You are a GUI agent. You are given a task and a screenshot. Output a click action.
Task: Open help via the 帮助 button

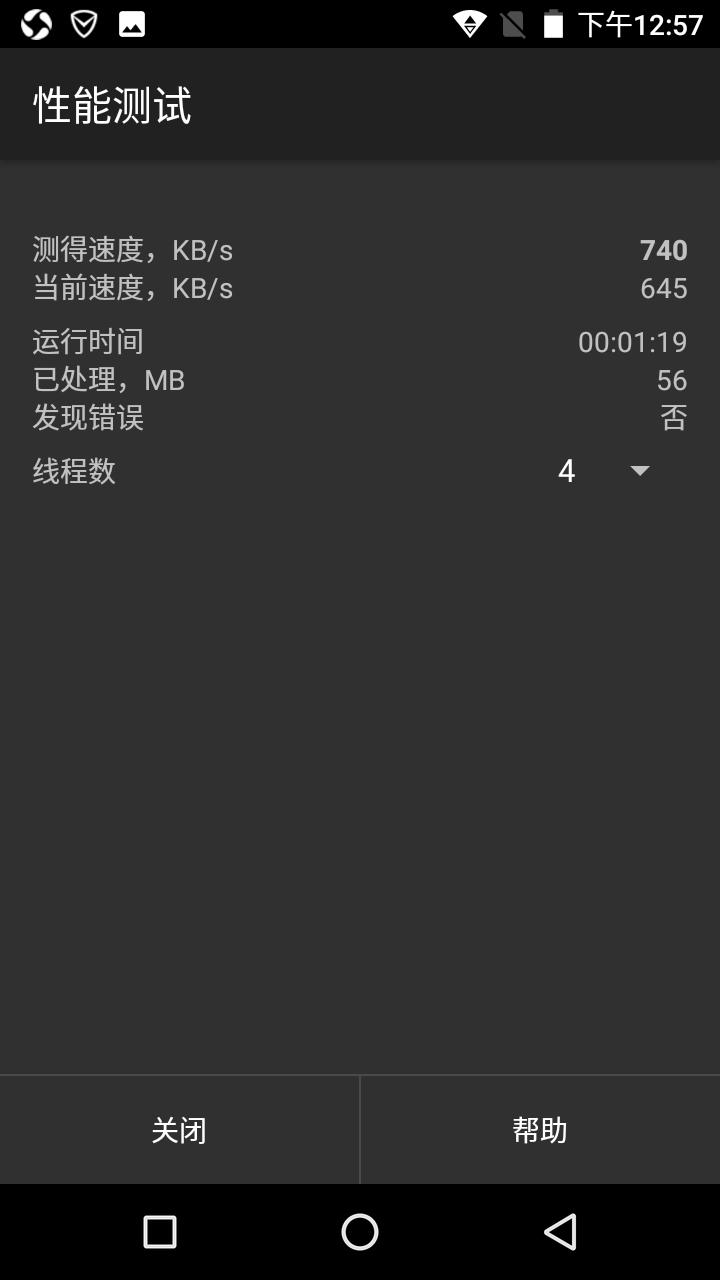pos(540,1129)
